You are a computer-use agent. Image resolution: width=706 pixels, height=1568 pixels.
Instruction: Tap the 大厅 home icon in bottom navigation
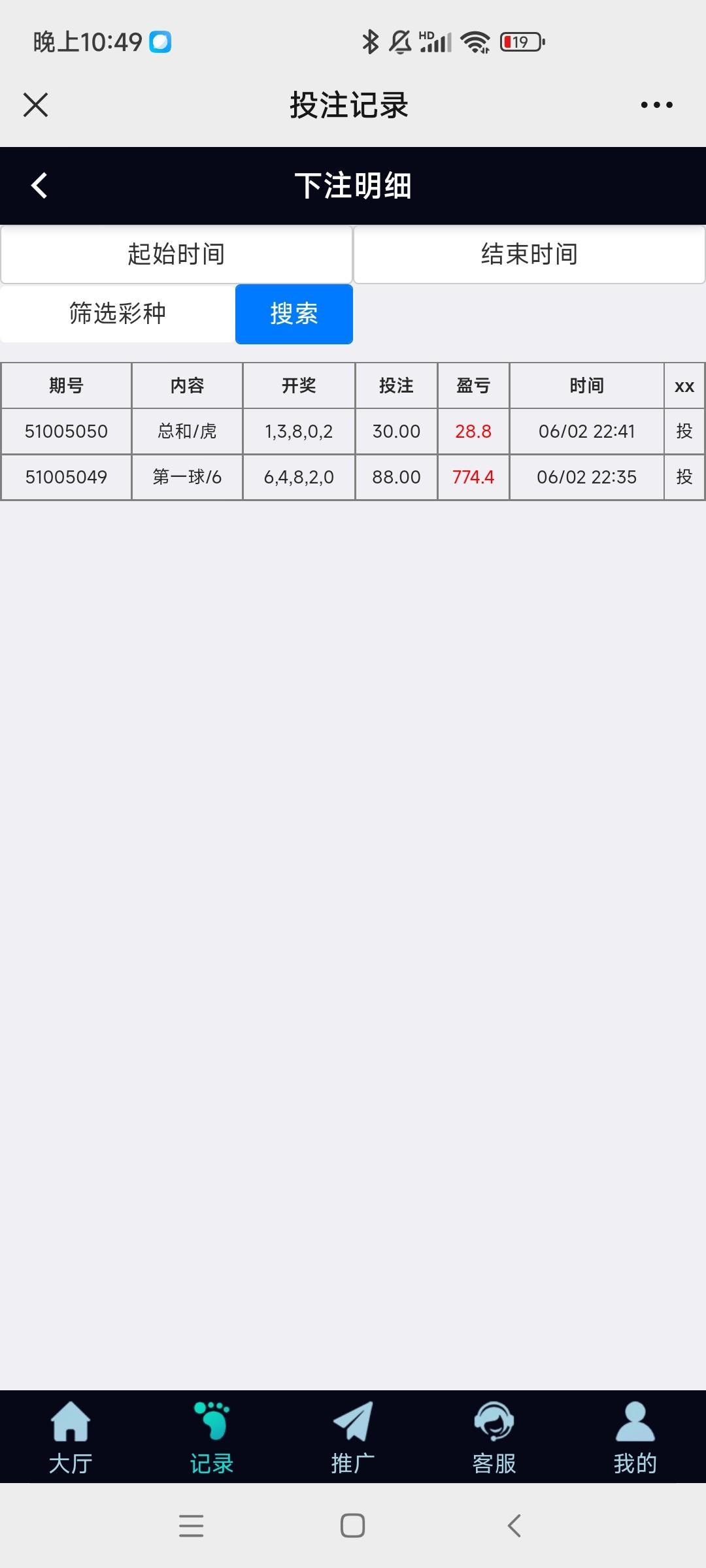click(x=70, y=1424)
